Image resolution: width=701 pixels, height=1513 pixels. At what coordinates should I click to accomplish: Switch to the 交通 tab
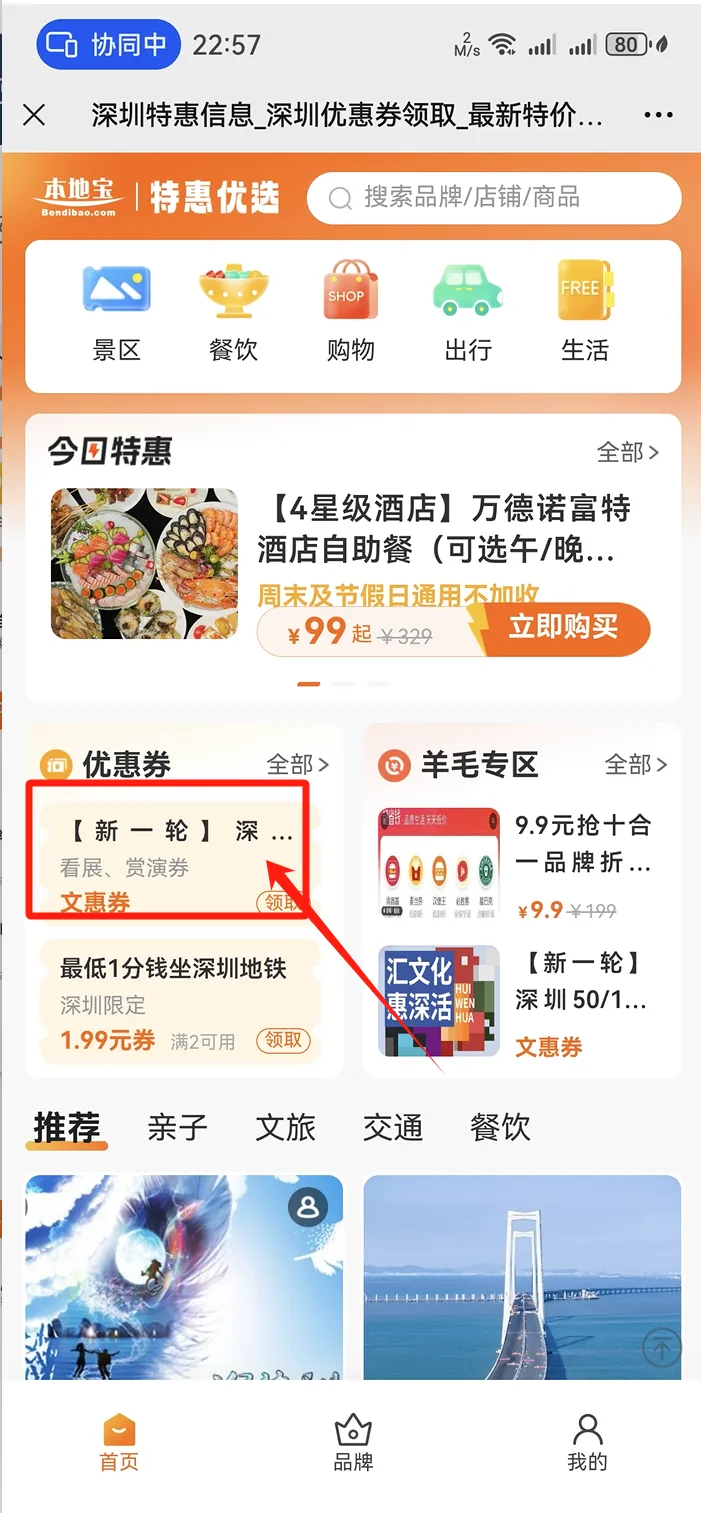click(x=393, y=1128)
